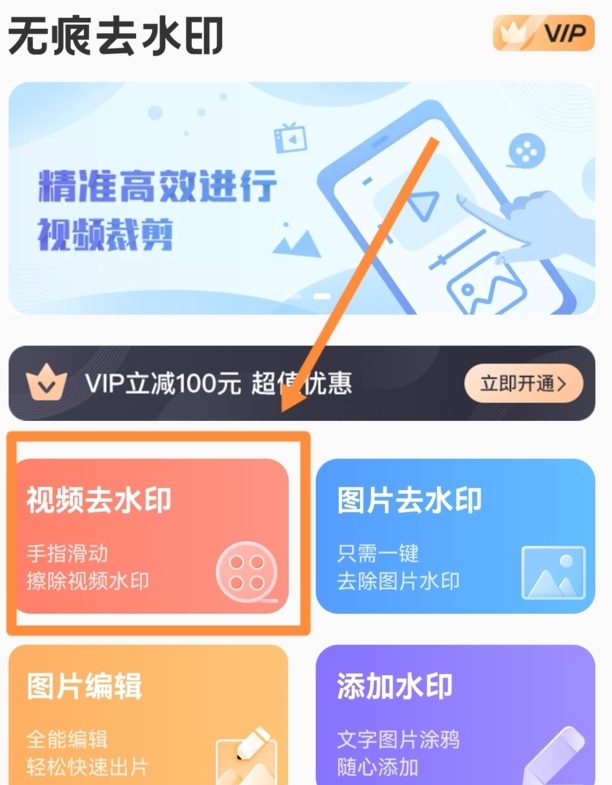Open 视频去水印 video watermark removal
This screenshot has width=612, height=785.
coord(150,535)
